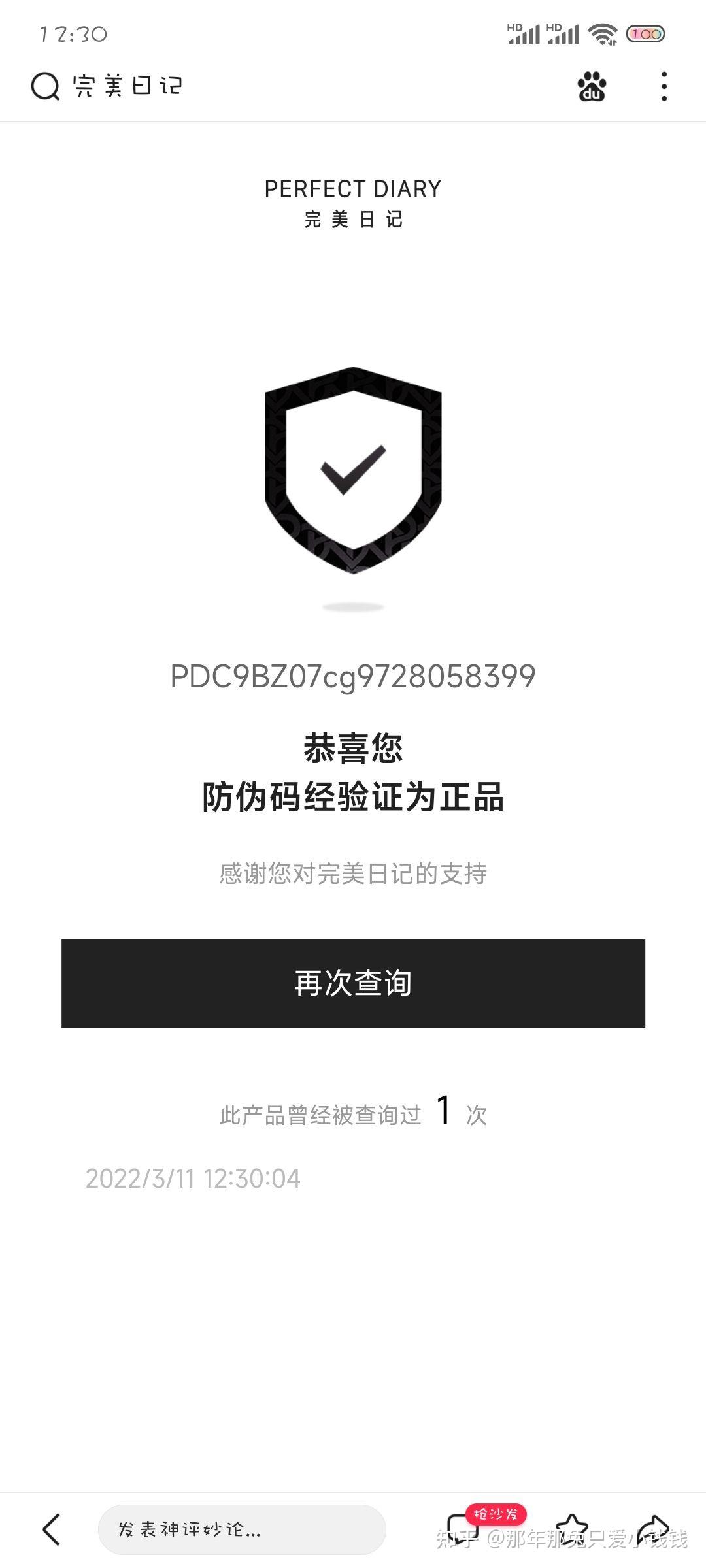Tap the 完美日记 search field
The width and height of the screenshot is (706, 1568).
click(127, 86)
